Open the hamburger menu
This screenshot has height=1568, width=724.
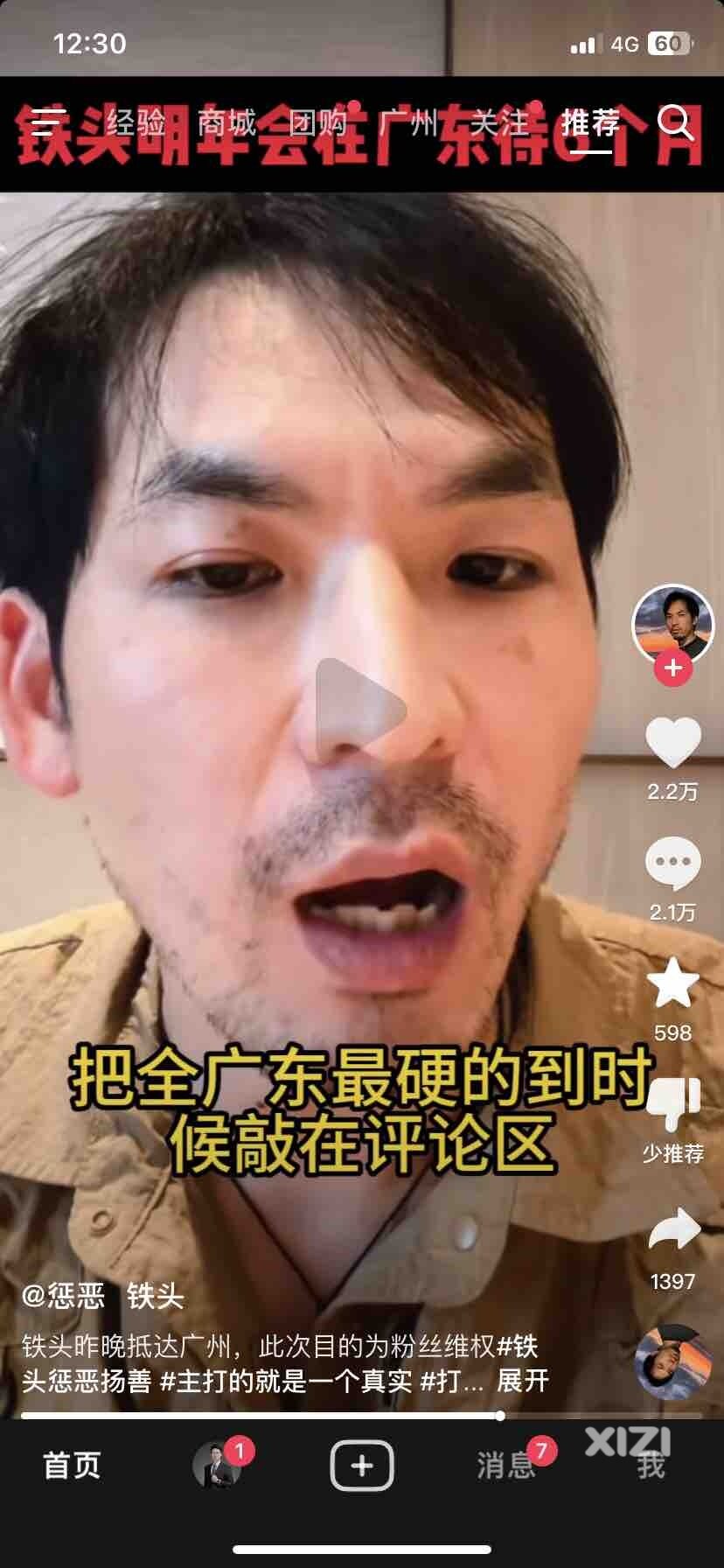40,123
